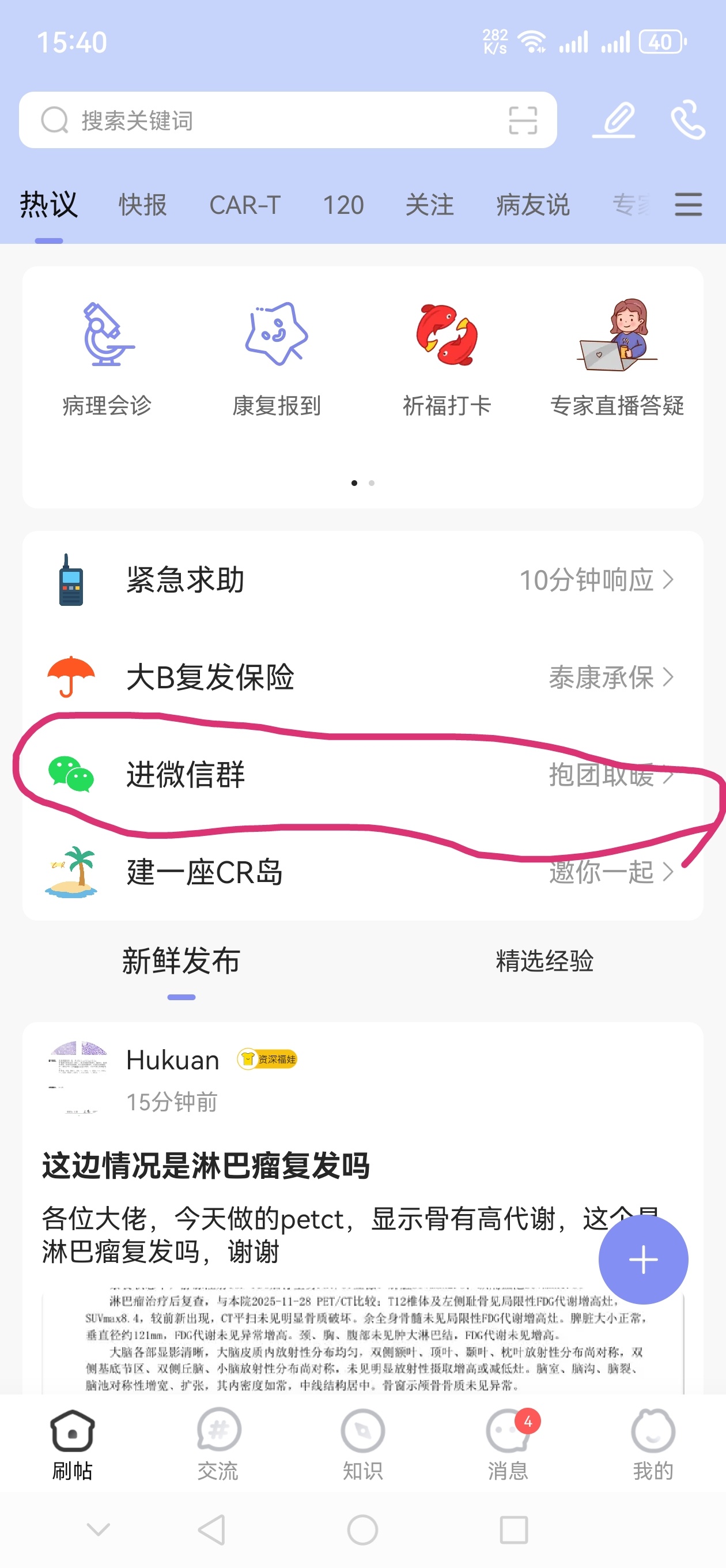The width and height of the screenshot is (726, 1568).
Task: Tap the phone call icon
Action: click(x=687, y=119)
